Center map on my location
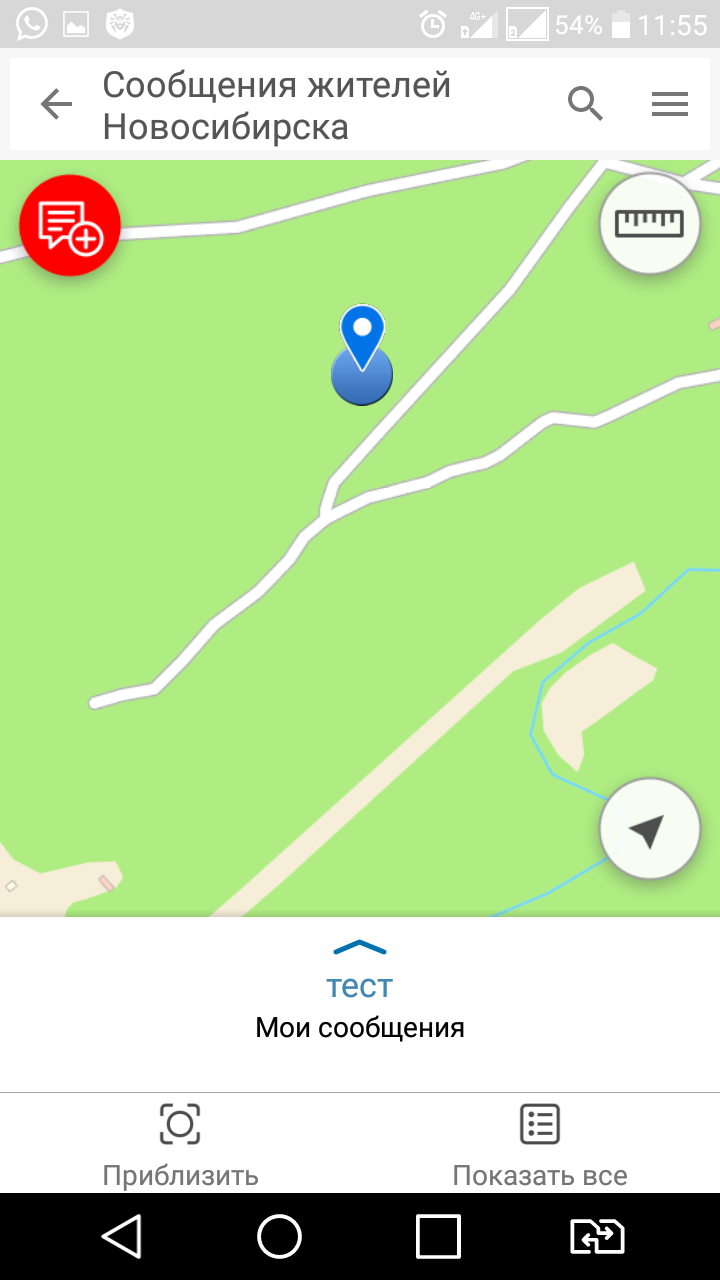 point(650,829)
